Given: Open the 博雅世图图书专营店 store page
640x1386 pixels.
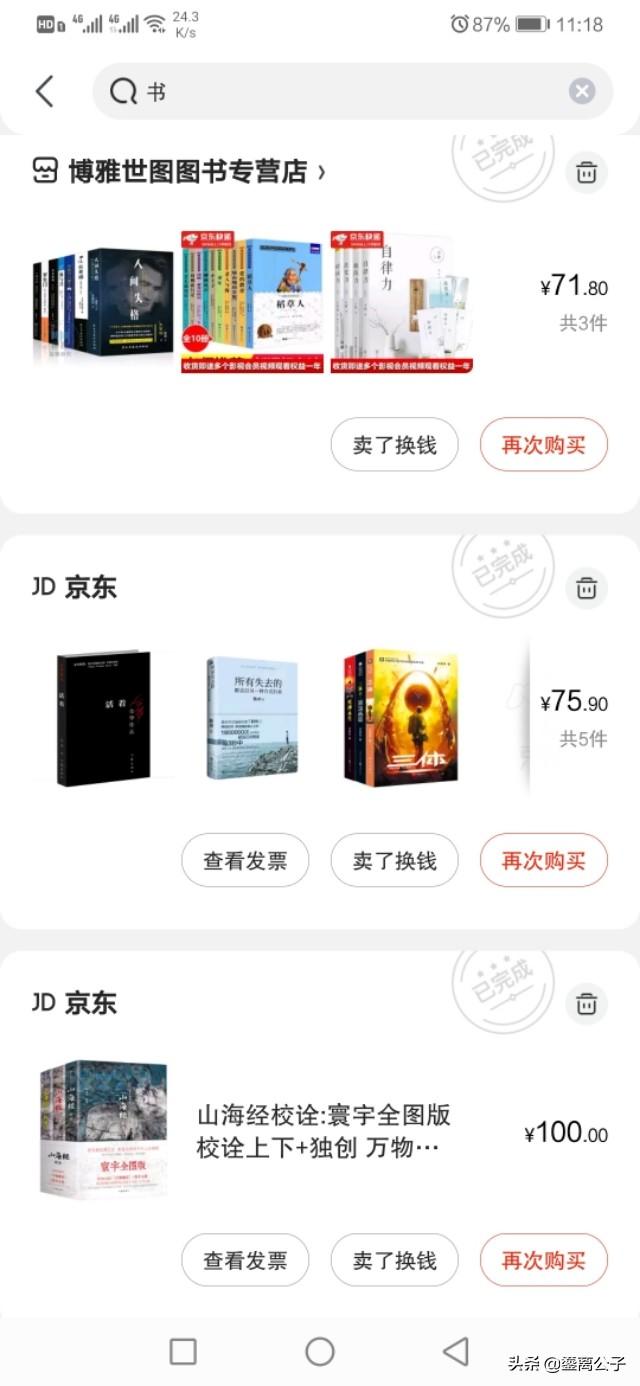Looking at the screenshot, I should [x=180, y=171].
